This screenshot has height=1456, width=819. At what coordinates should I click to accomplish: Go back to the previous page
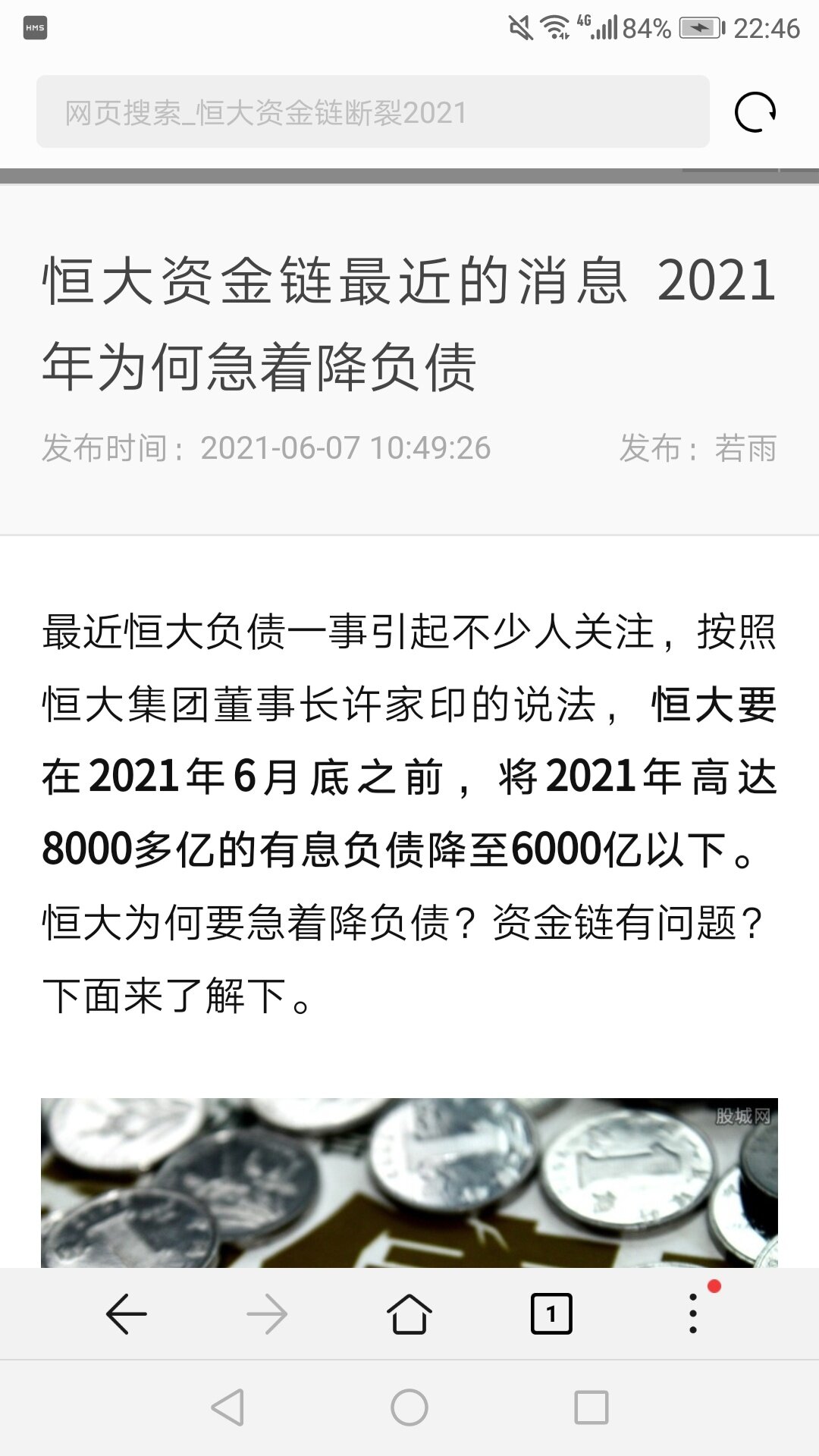[126, 1313]
